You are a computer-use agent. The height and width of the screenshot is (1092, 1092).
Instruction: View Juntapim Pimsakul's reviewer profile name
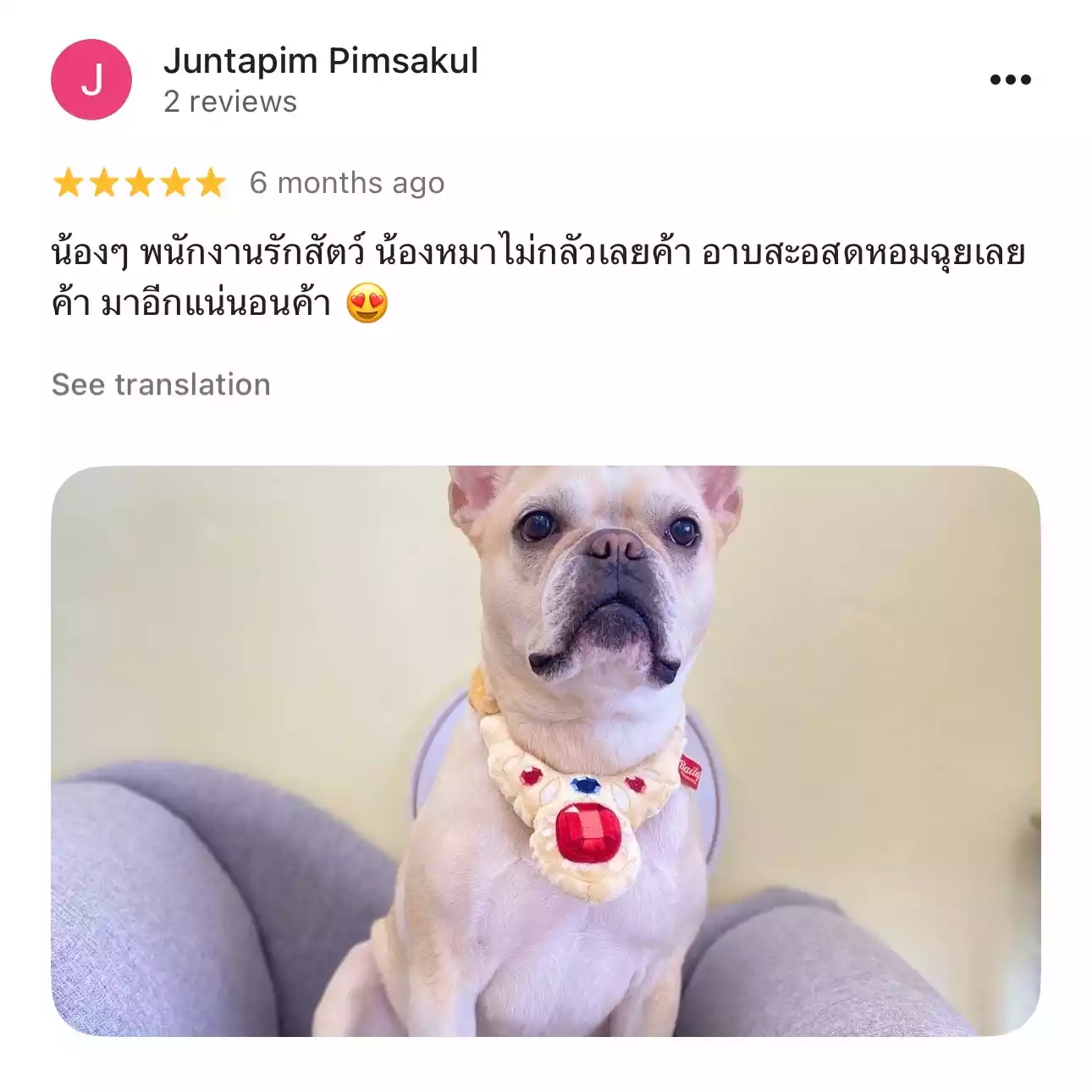point(321,61)
